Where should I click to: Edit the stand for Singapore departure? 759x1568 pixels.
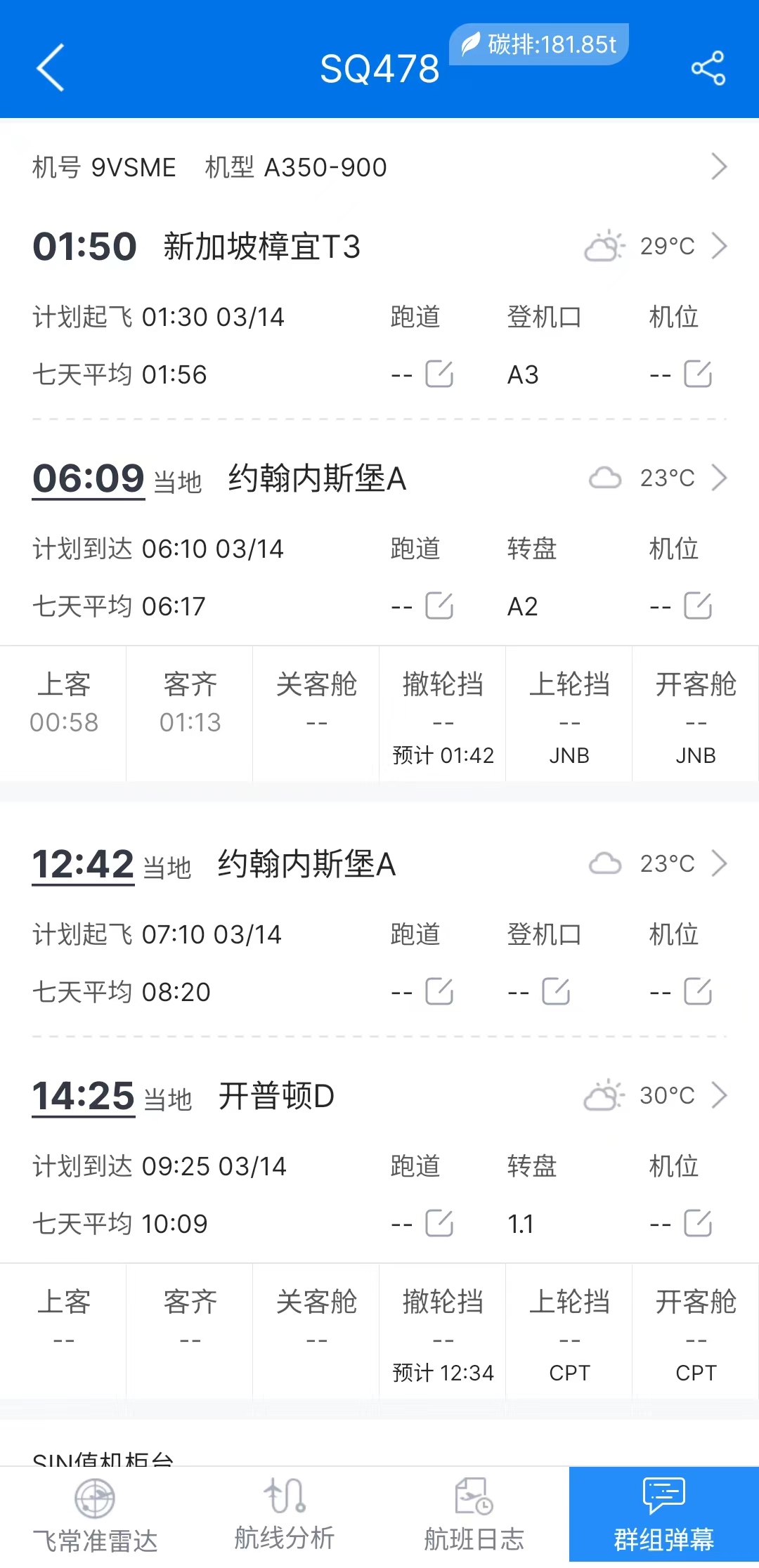(698, 374)
